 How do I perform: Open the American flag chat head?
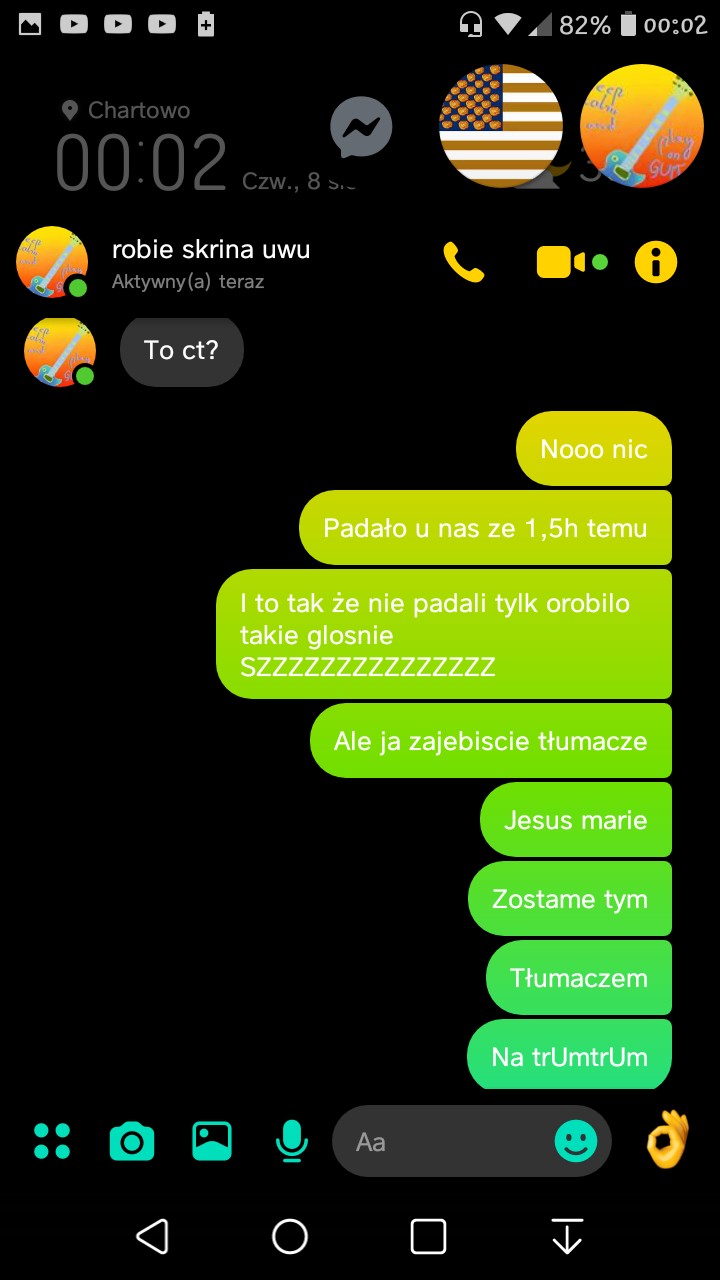[501, 126]
